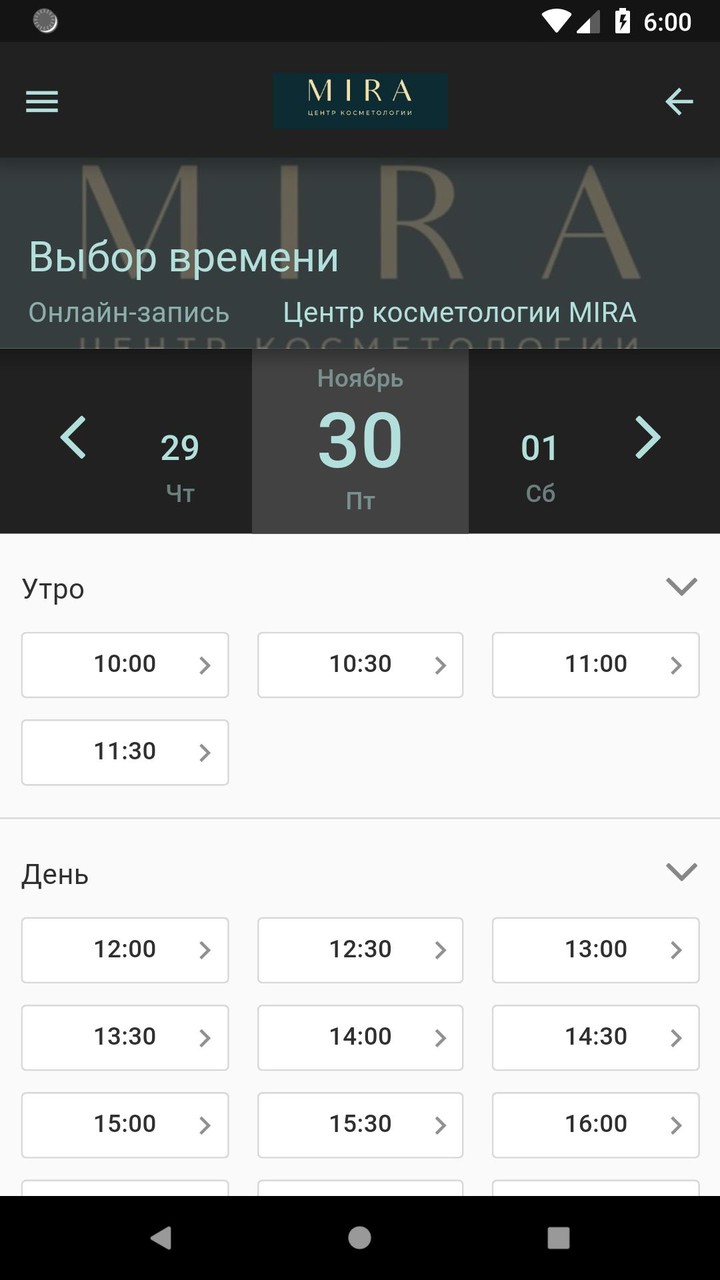Open the hamburger menu
Screen dimensions: 720x1280
pyautogui.click(x=42, y=101)
